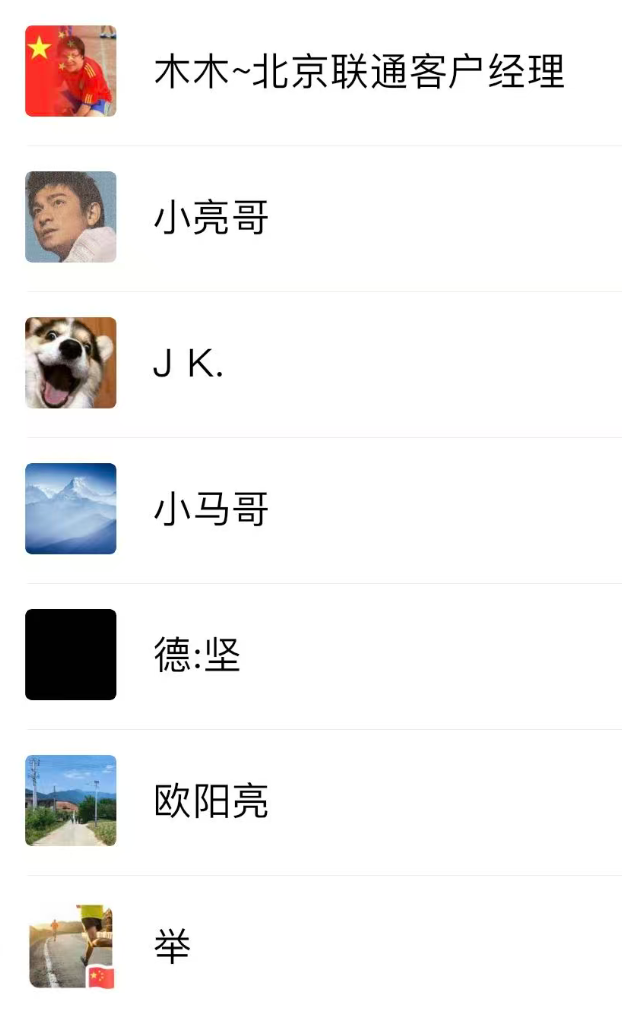Open contact 木木~北京联通客户经理

[x=358, y=72]
